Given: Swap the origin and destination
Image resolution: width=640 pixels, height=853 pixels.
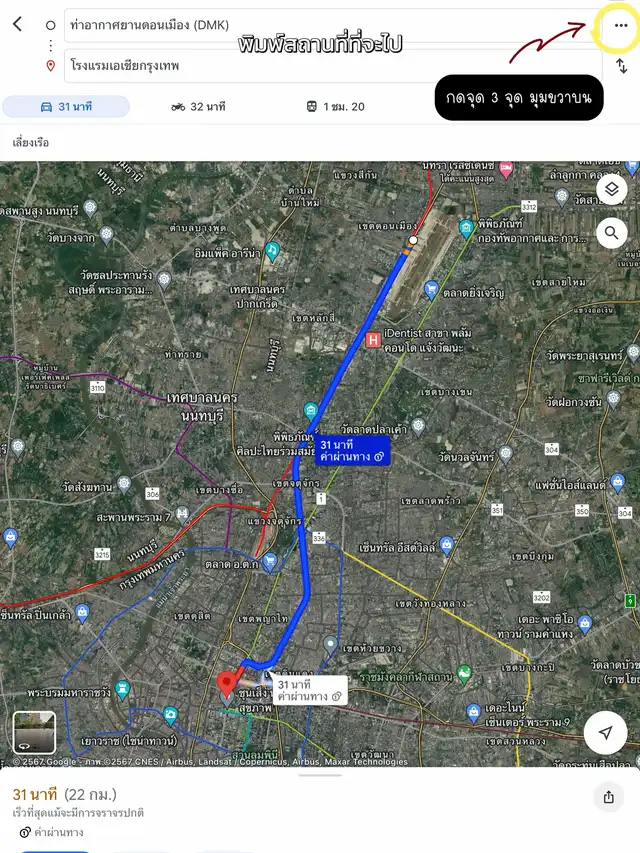Looking at the screenshot, I should click(621, 66).
